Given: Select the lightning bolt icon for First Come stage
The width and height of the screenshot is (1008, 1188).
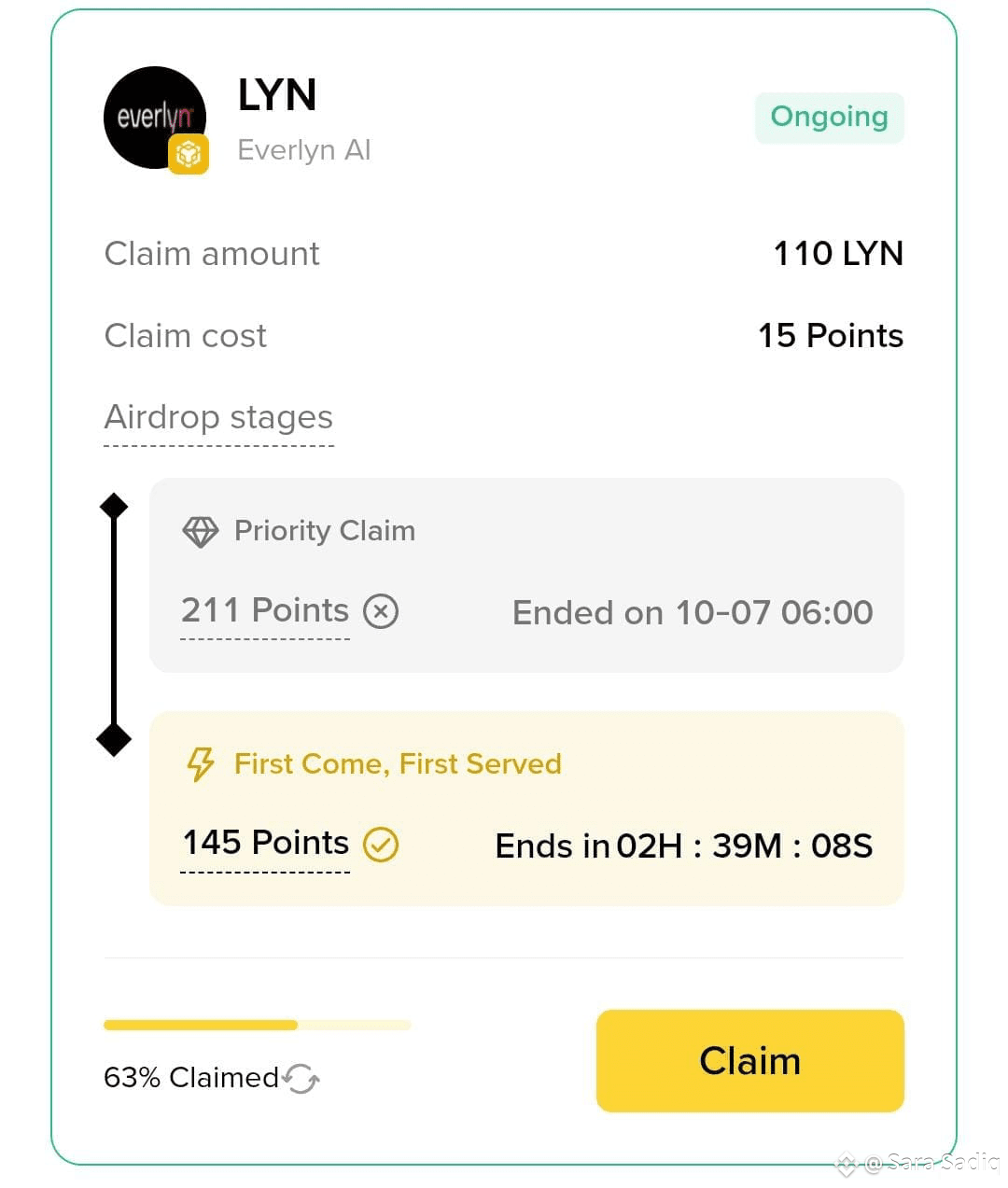Looking at the screenshot, I should tap(199, 763).
